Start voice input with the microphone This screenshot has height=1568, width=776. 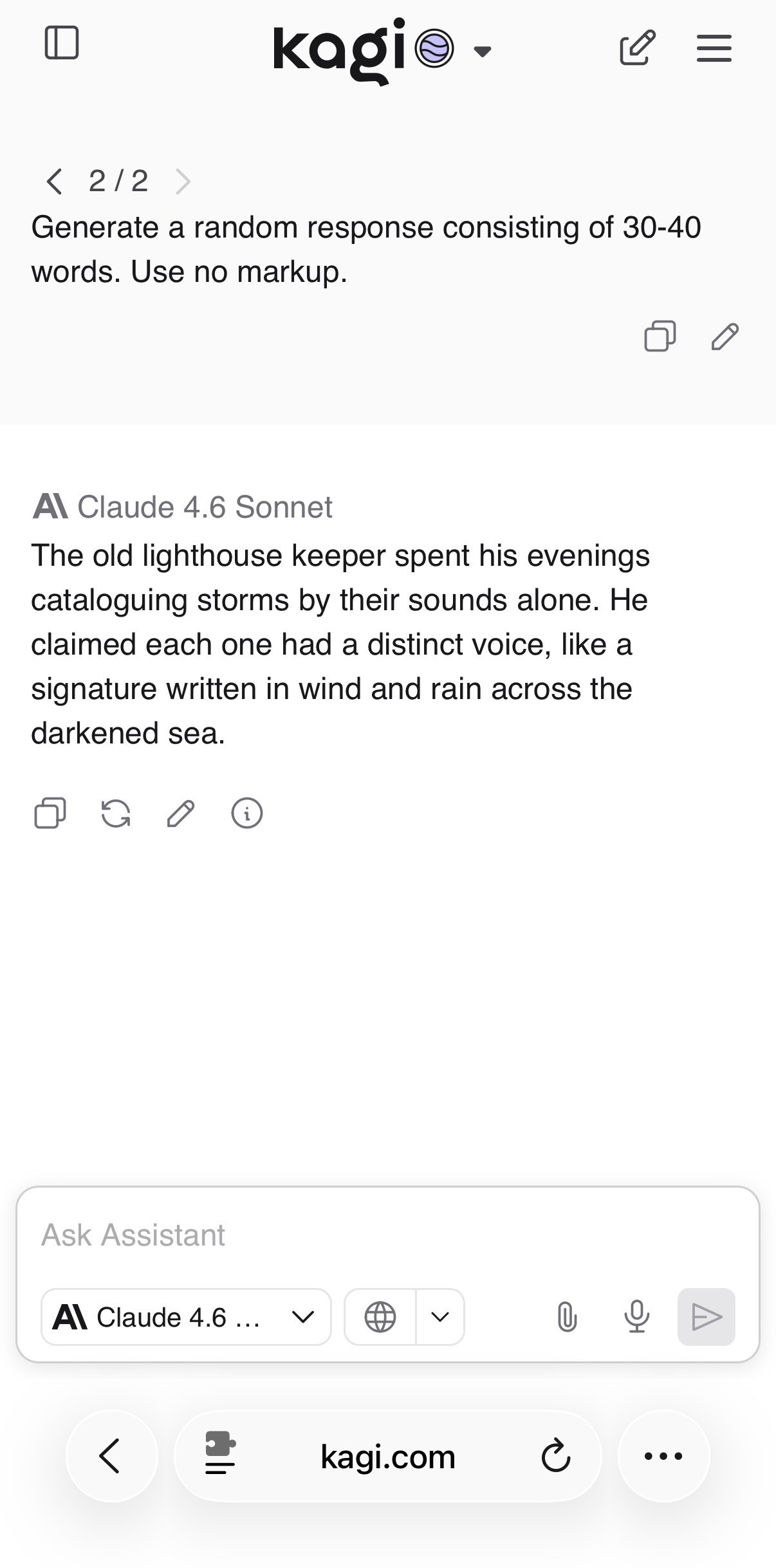tap(636, 1317)
